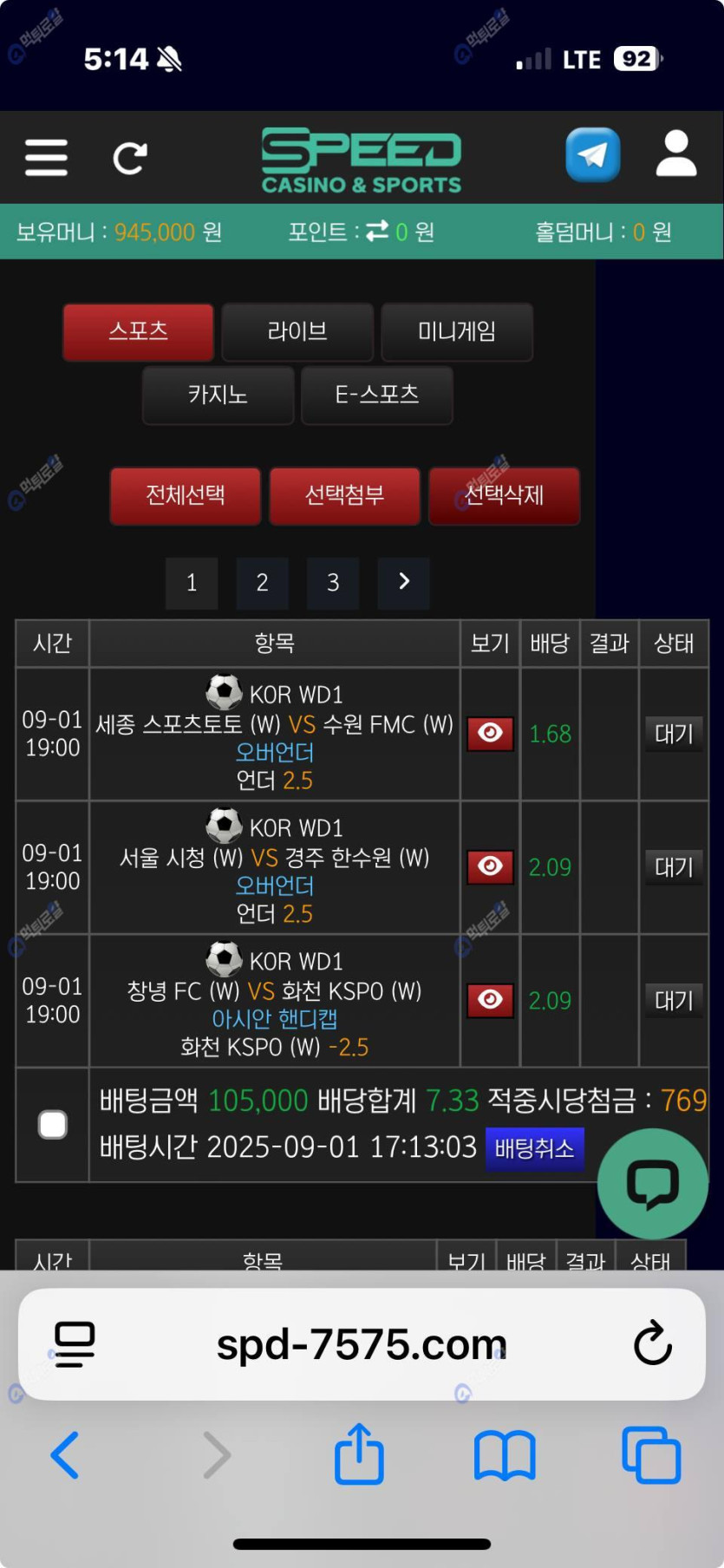Open the Telegram contact icon
Image resolution: width=724 pixels, height=1568 pixels.
593,155
